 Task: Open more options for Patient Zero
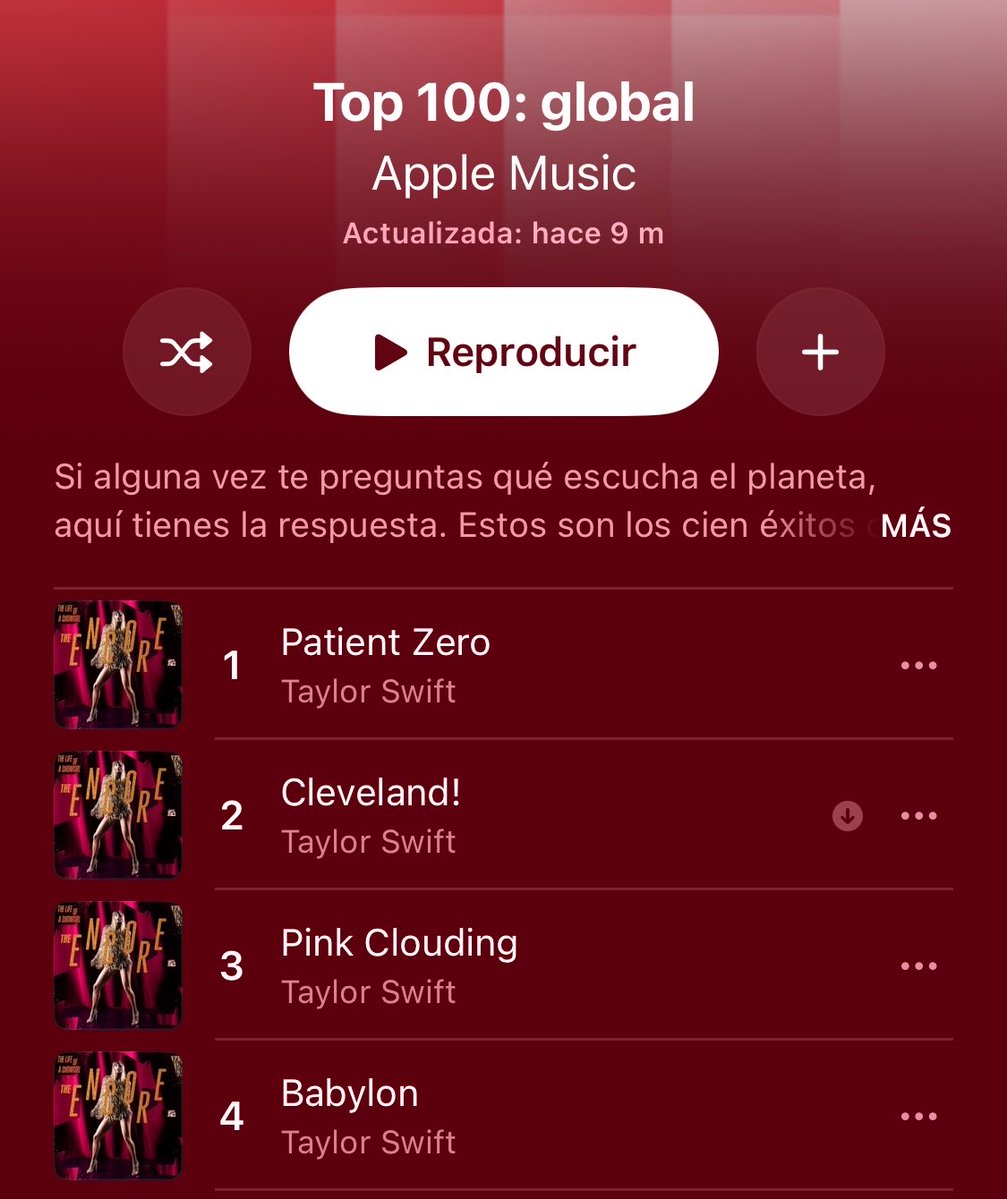click(x=918, y=665)
